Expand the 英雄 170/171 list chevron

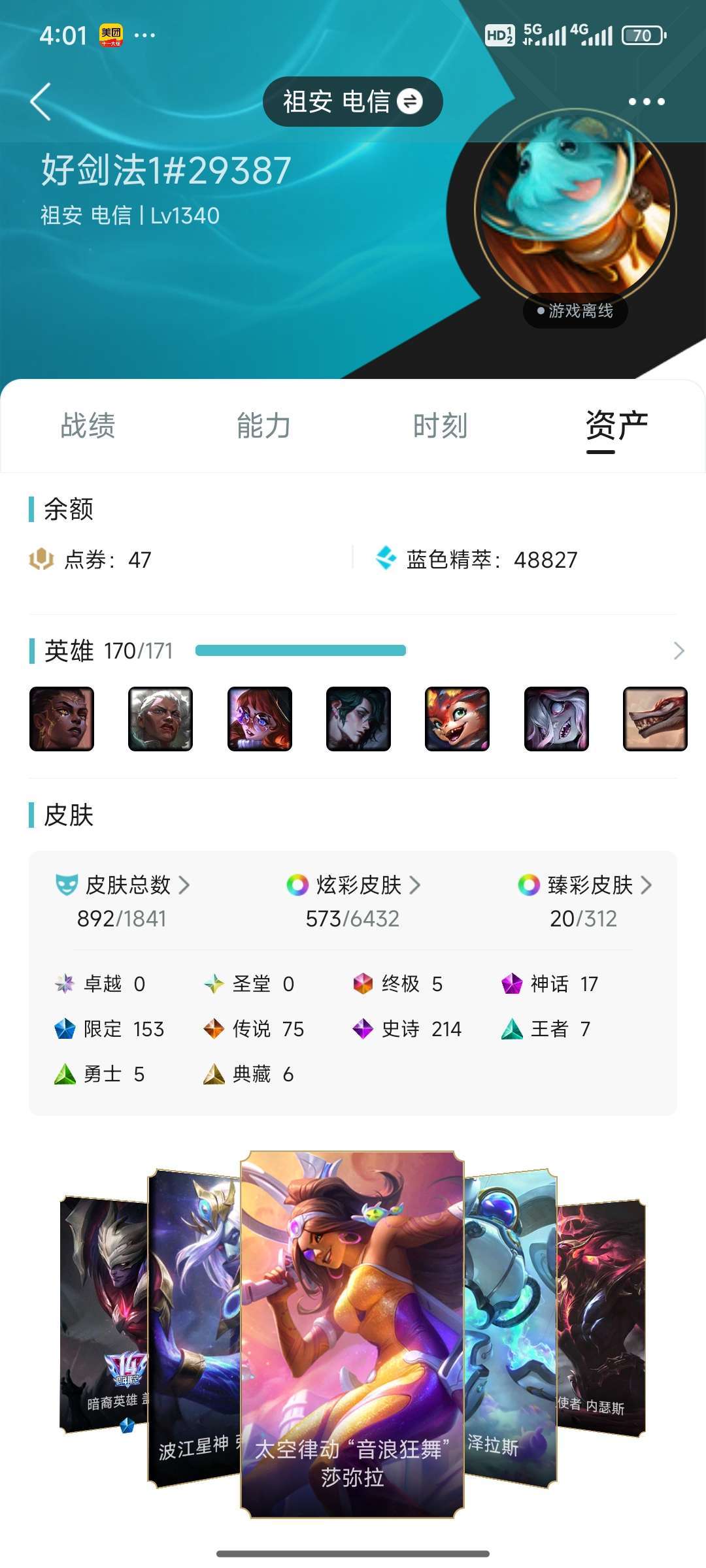(x=679, y=651)
